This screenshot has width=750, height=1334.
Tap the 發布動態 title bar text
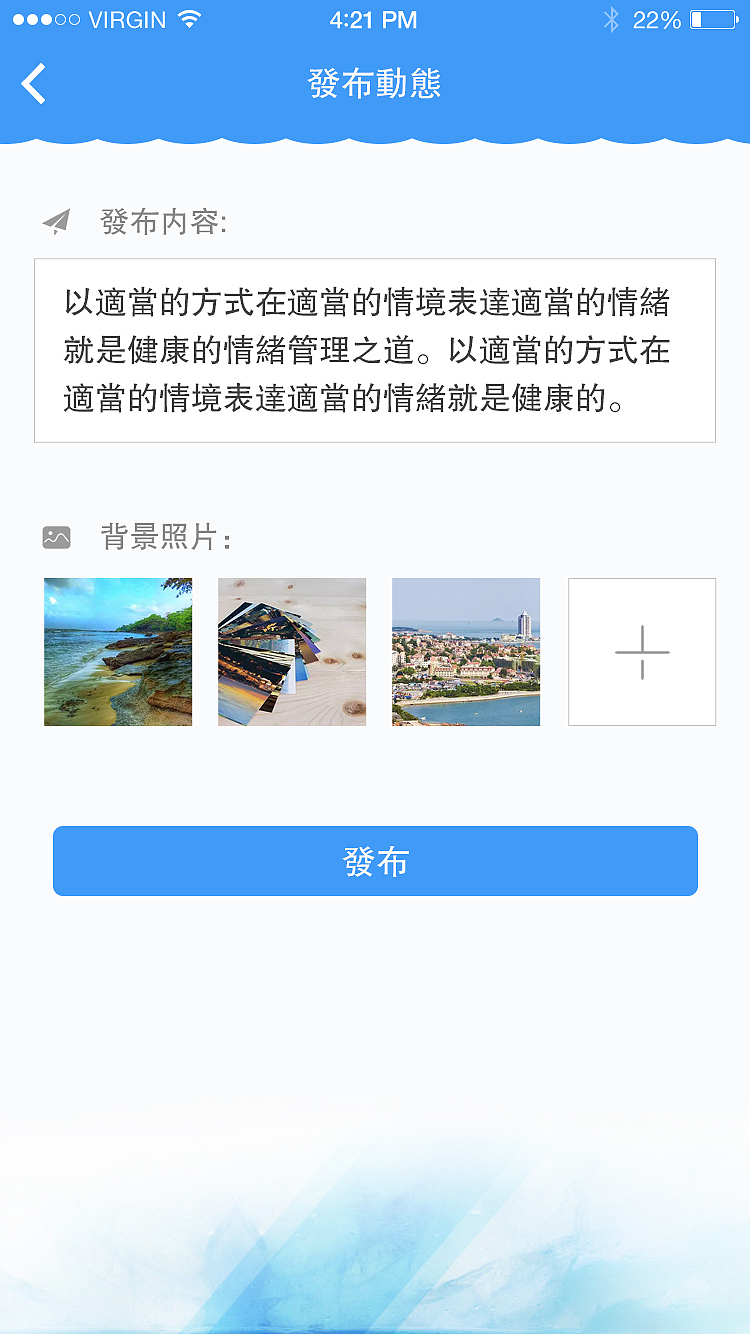[x=374, y=84]
